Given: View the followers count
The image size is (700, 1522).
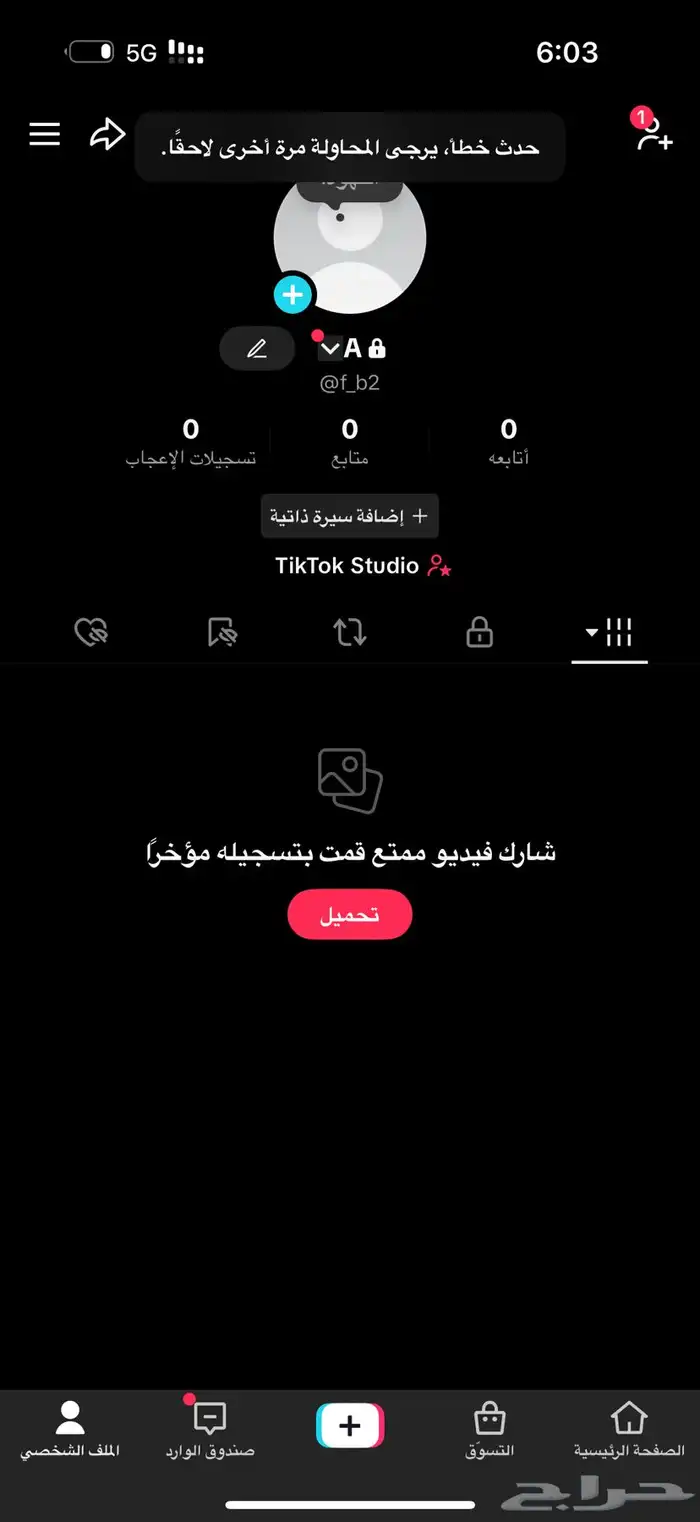Looking at the screenshot, I should (350, 441).
